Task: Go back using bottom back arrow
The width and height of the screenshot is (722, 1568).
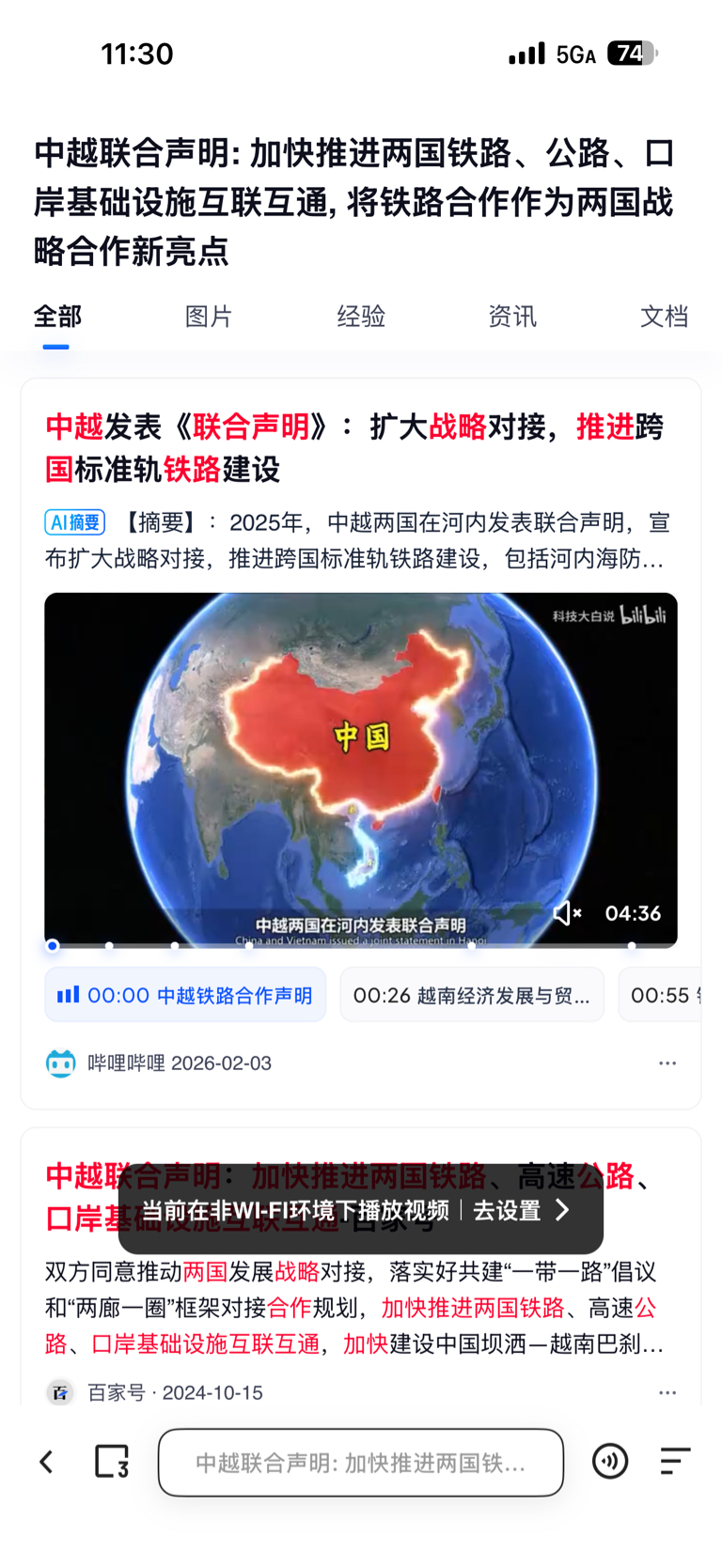Action: [46, 1462]
